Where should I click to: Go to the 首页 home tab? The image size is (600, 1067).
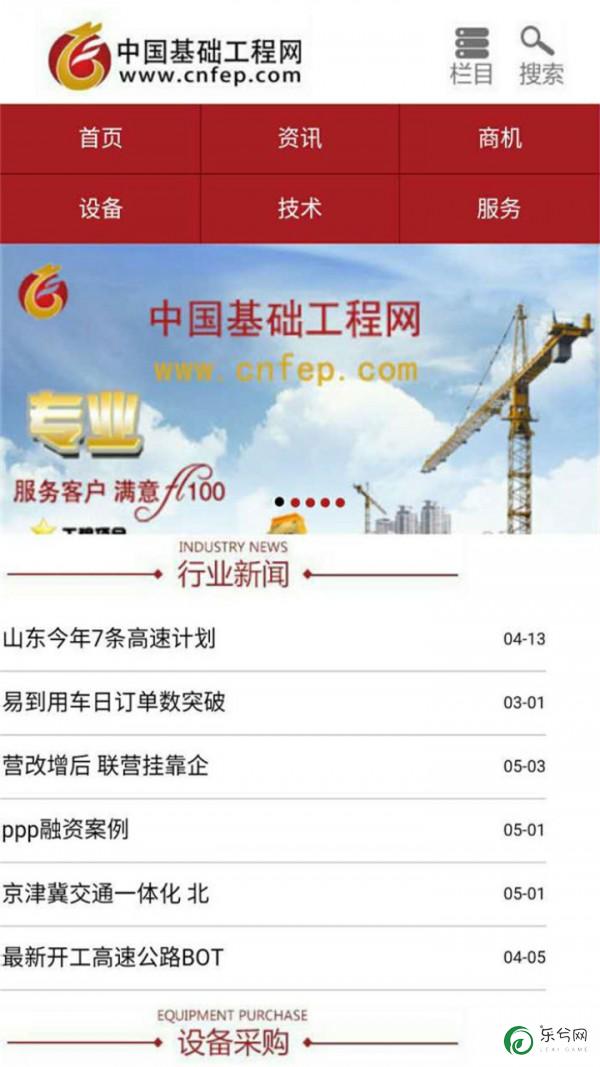click(x=100, y=138)
